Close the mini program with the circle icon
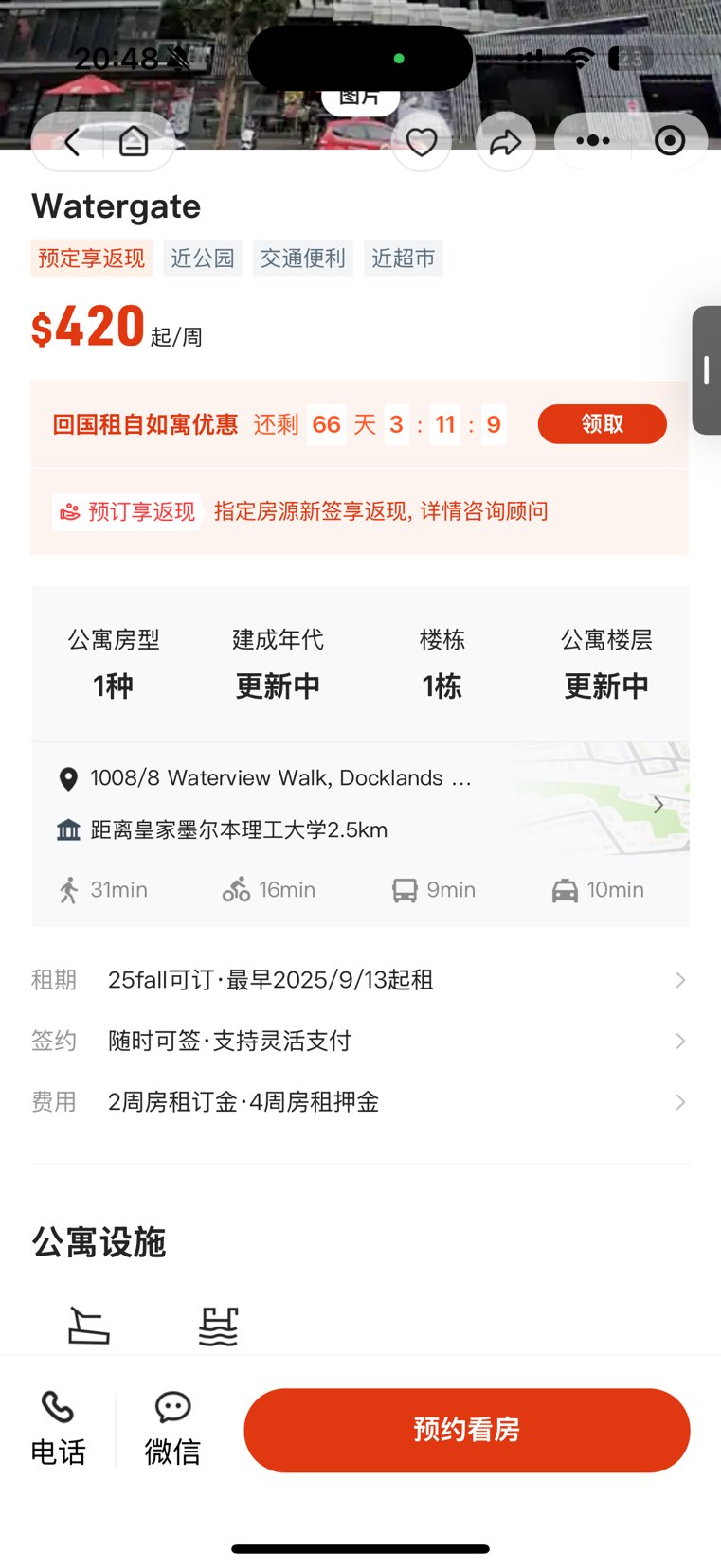Image resolution: width=721 pixels, height=1568 pixels. pyautogui.click(x=670, y=141)
